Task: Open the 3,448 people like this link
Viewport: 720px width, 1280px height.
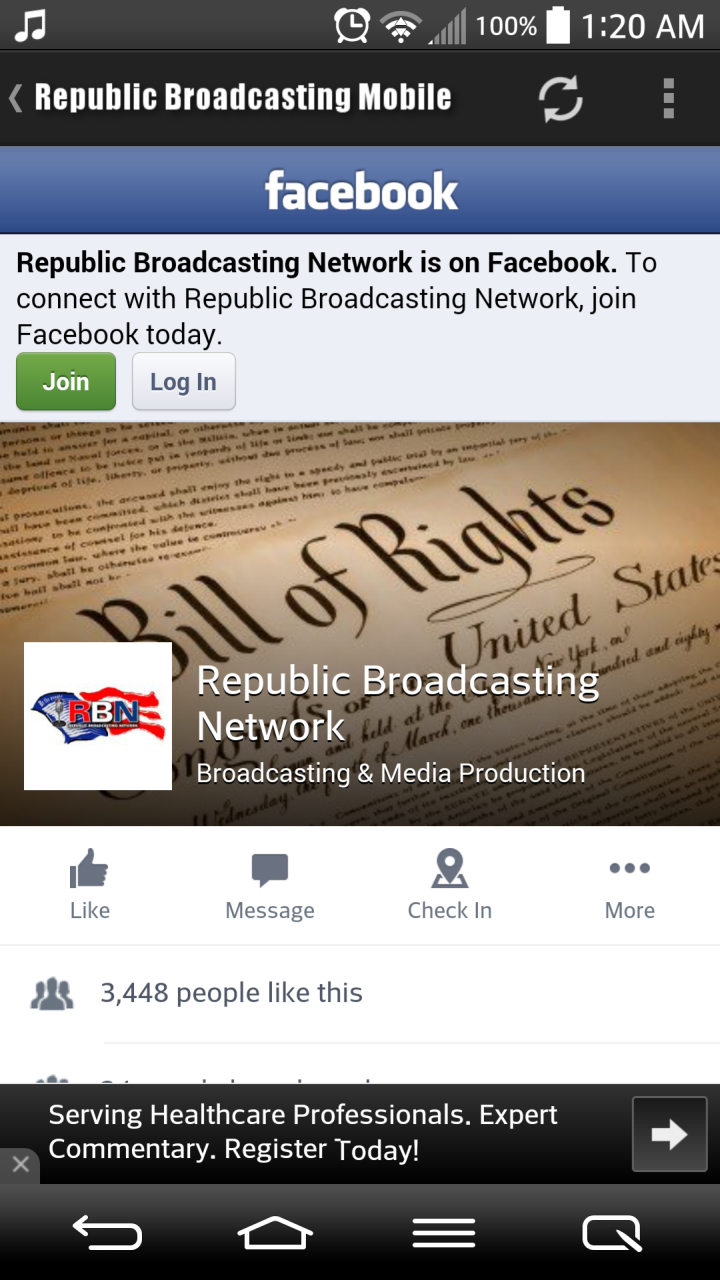Action: pyautogui.click(x=230, y=992)
